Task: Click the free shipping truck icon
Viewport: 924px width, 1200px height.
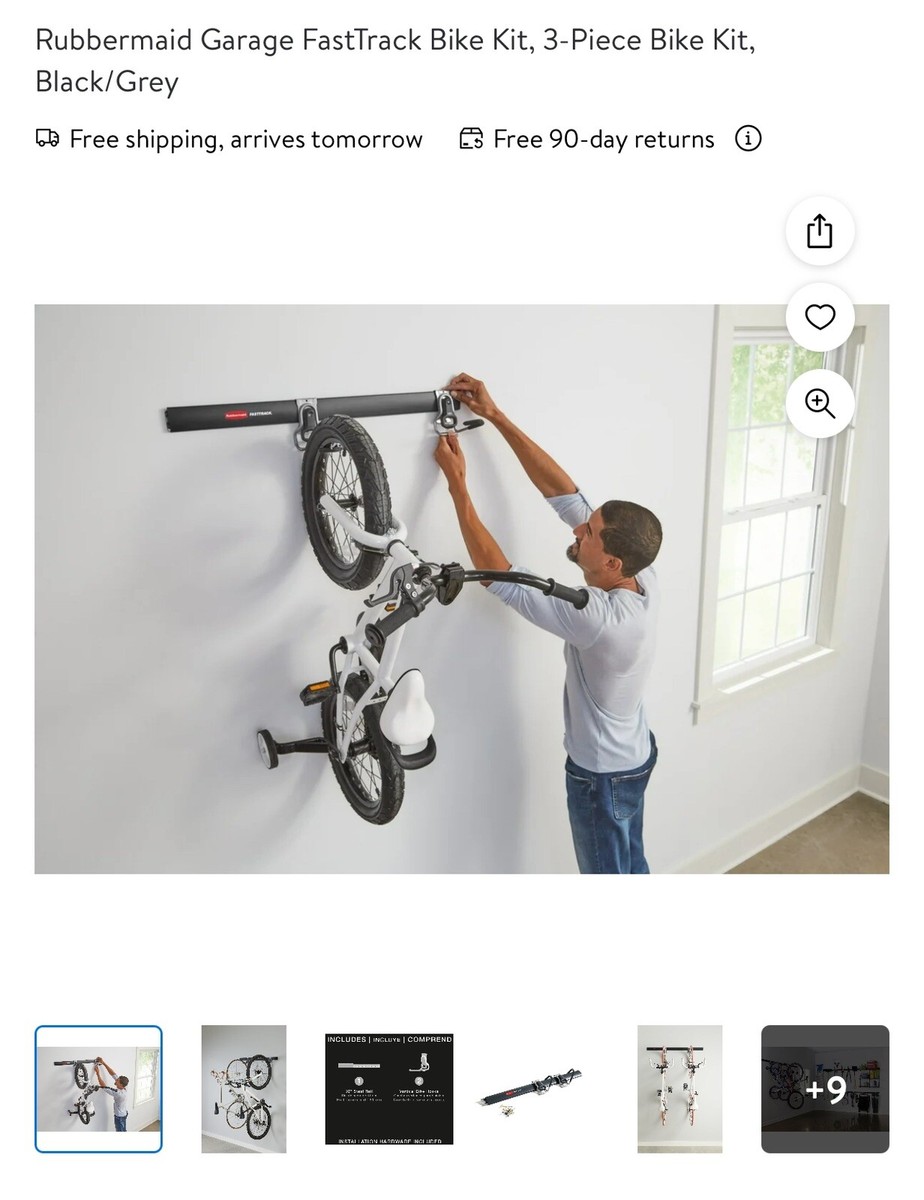Action: (x=48, y=139)
